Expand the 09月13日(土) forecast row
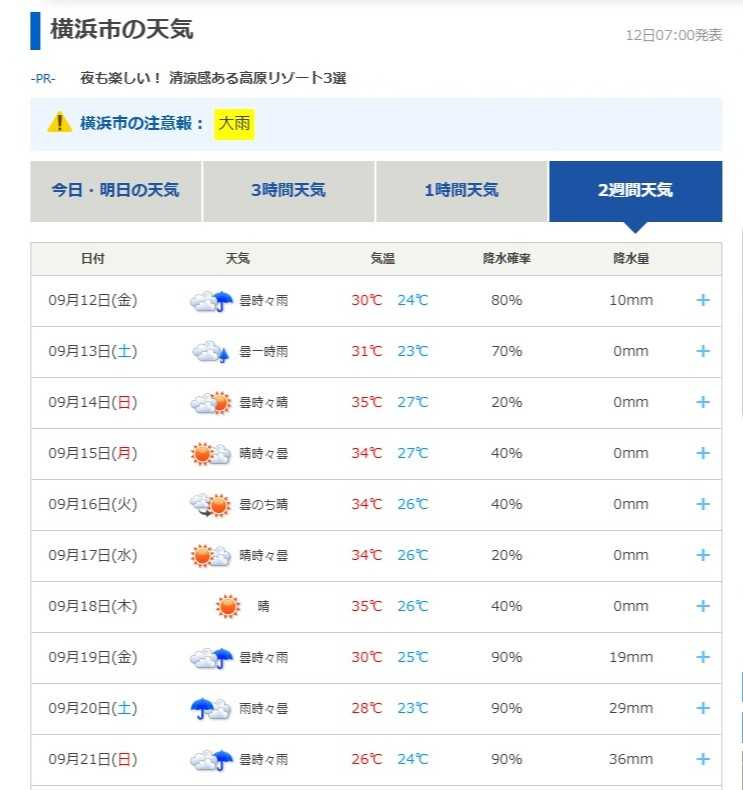This screenshot has height=790, width=743. (x=703, y=351)
